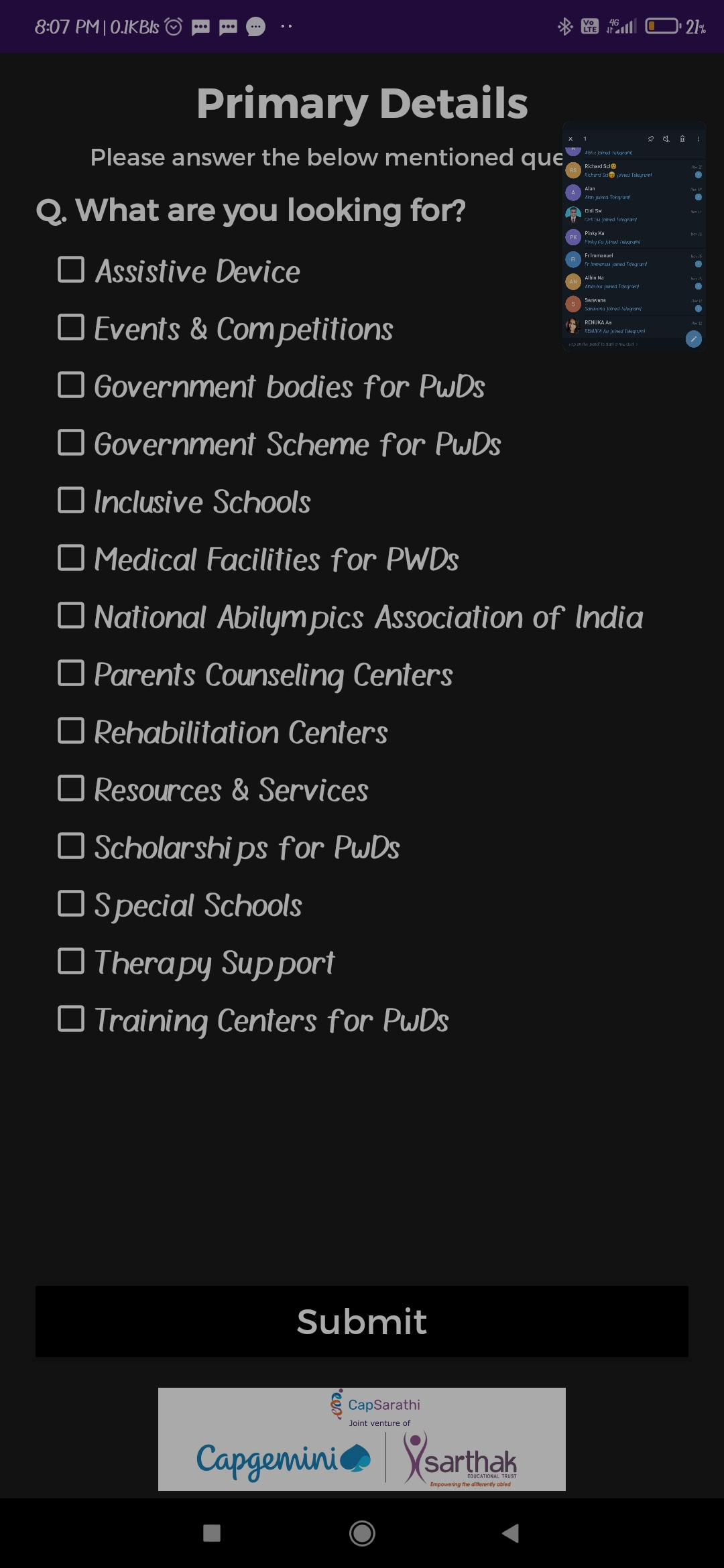This screenshot has height=1568, width=724.
Task: Tick Medical Facilities for PWDs
Action: (71, 558)
